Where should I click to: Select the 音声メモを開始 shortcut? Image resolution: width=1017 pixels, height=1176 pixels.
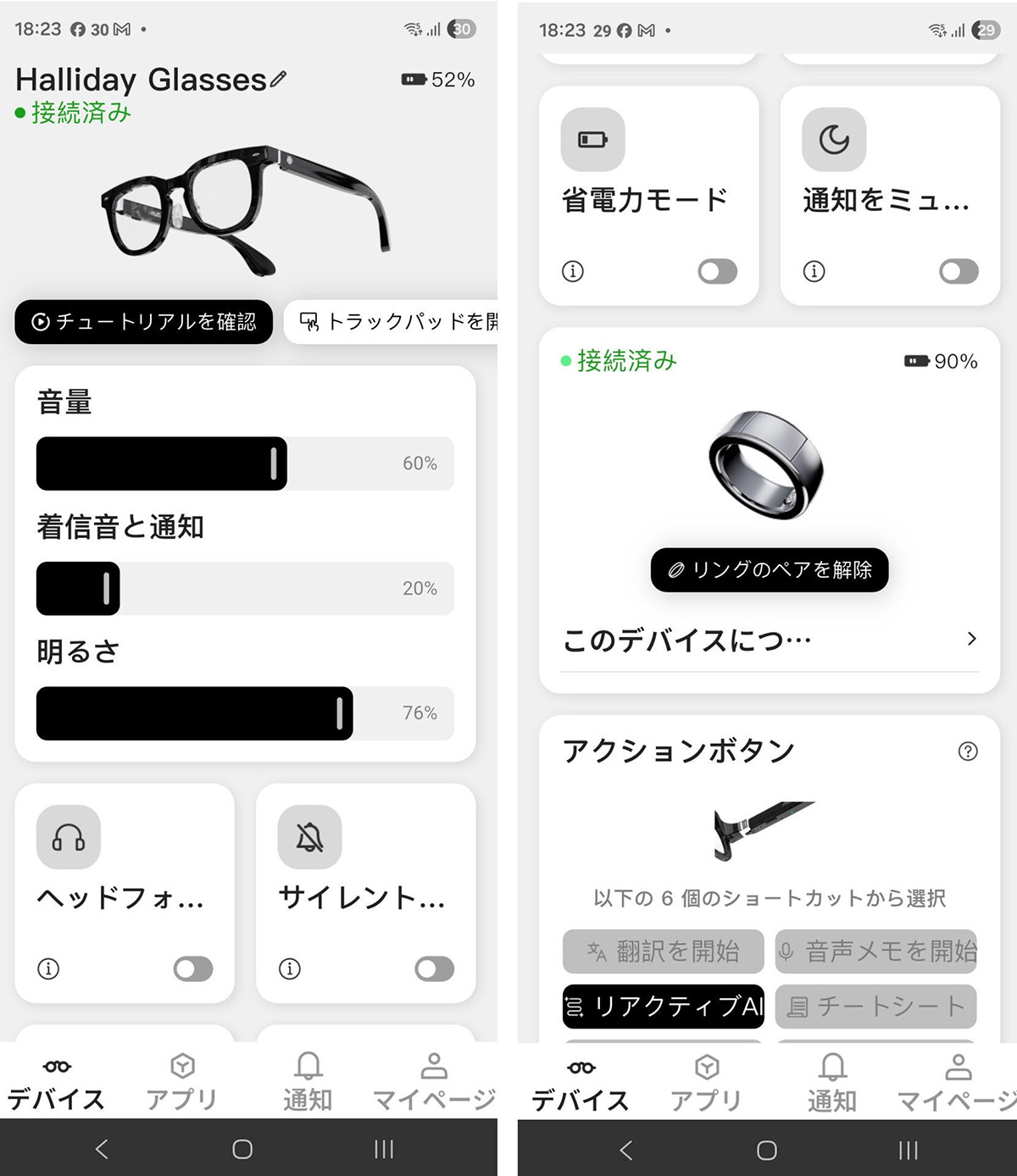point(876,951)
